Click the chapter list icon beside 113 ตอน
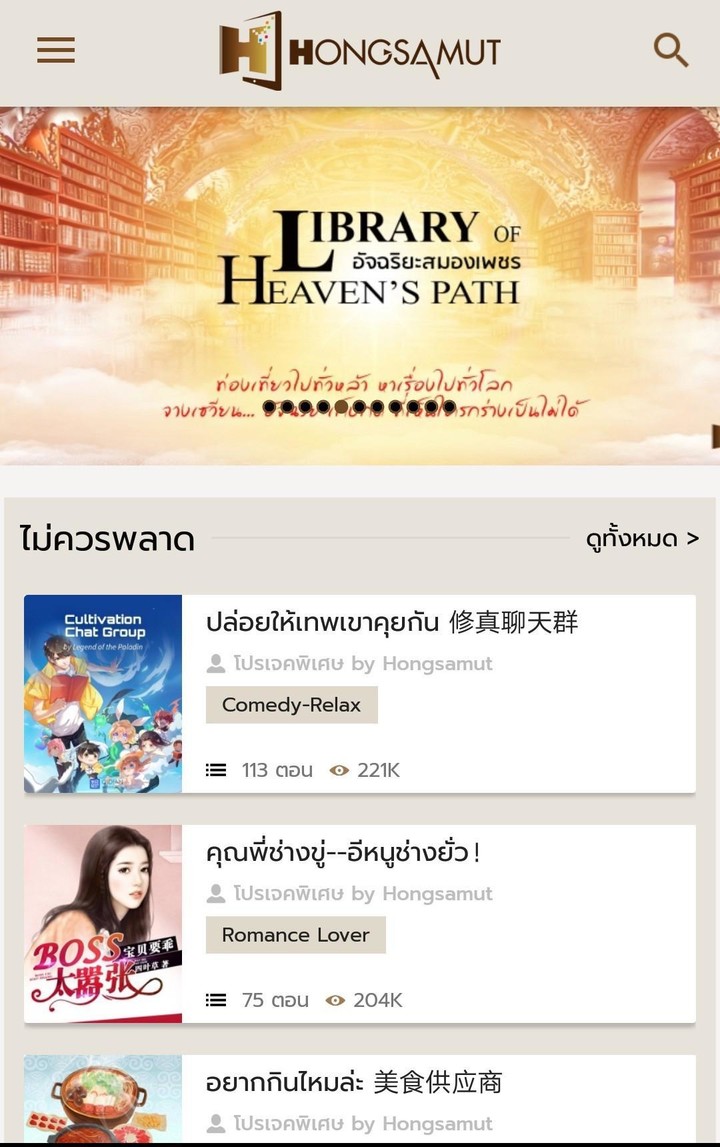The width and height of the screenshot is (720, 1147). click(216, 770)
